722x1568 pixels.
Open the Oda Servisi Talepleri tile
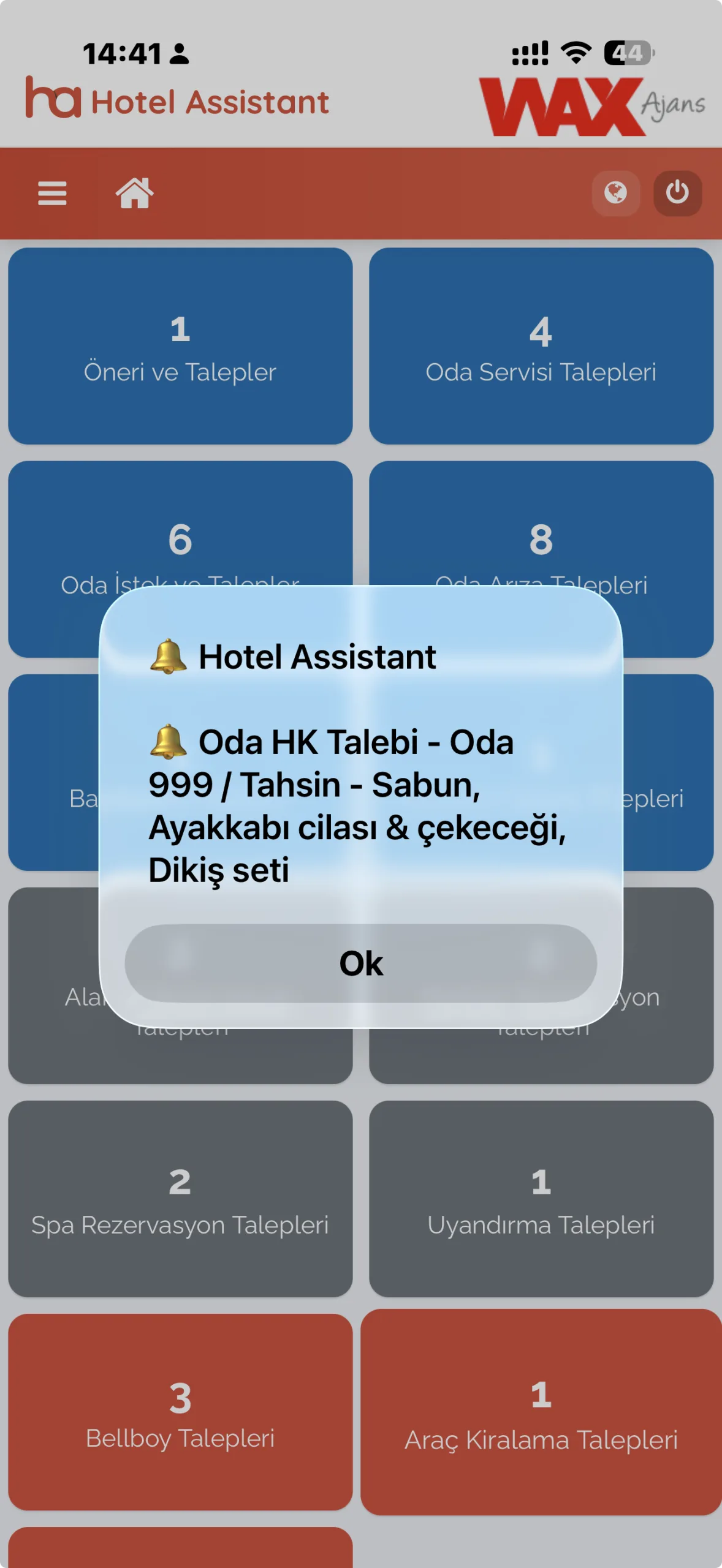pos(541,346)
